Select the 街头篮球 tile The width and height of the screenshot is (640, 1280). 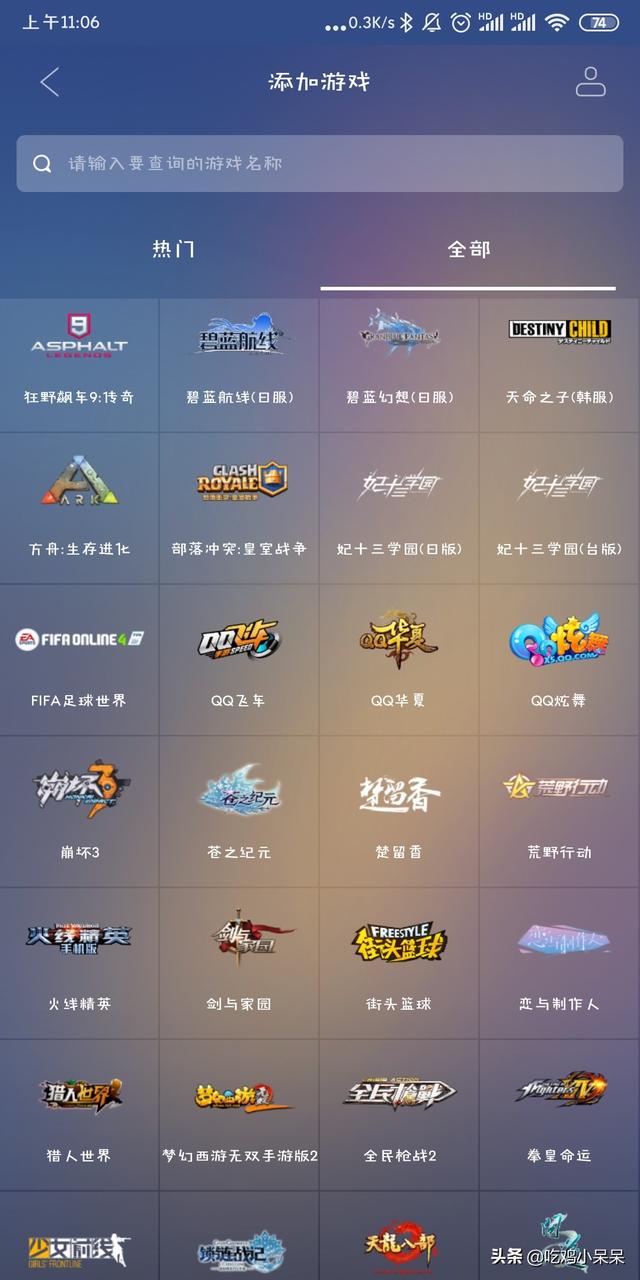pos(399,963)
